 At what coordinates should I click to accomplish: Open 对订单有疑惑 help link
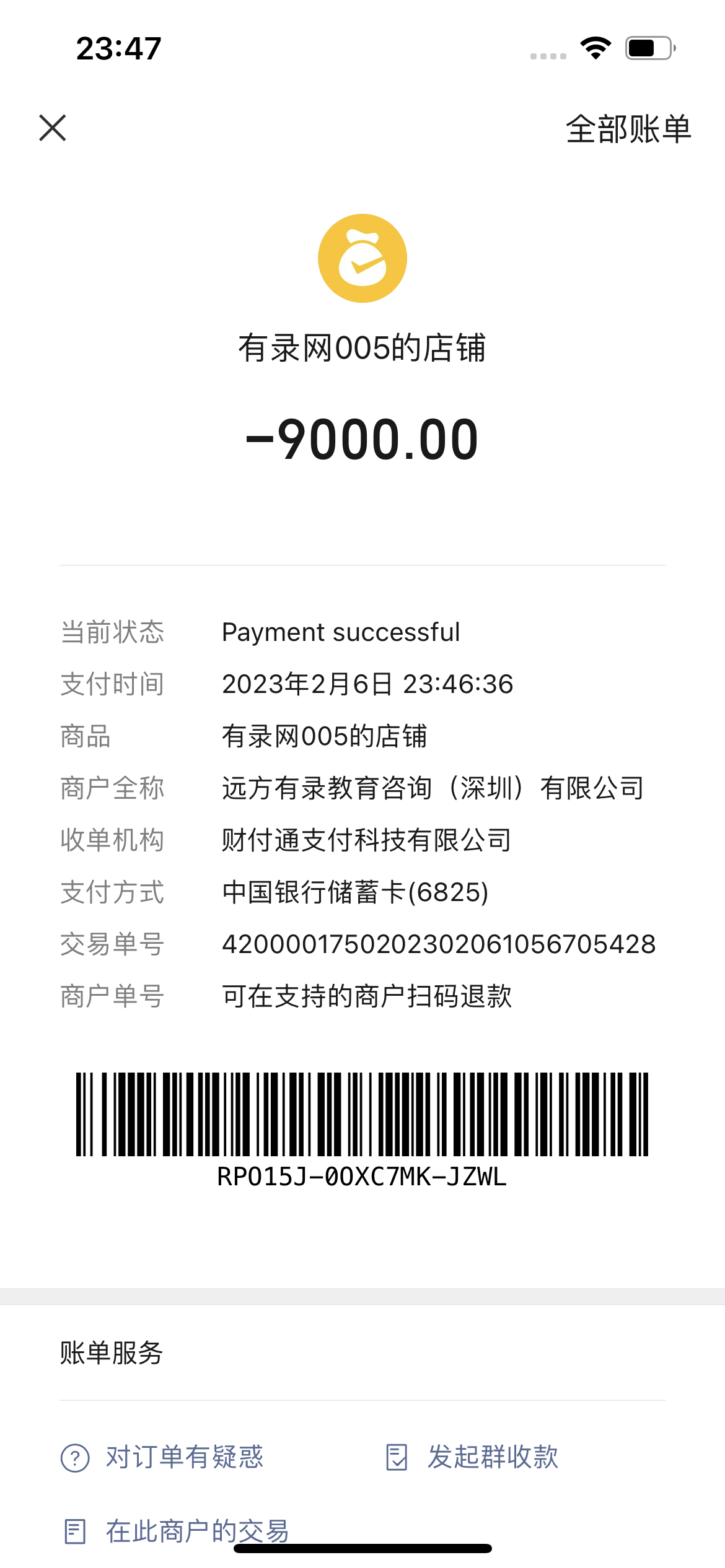(x=162, y=1457)
